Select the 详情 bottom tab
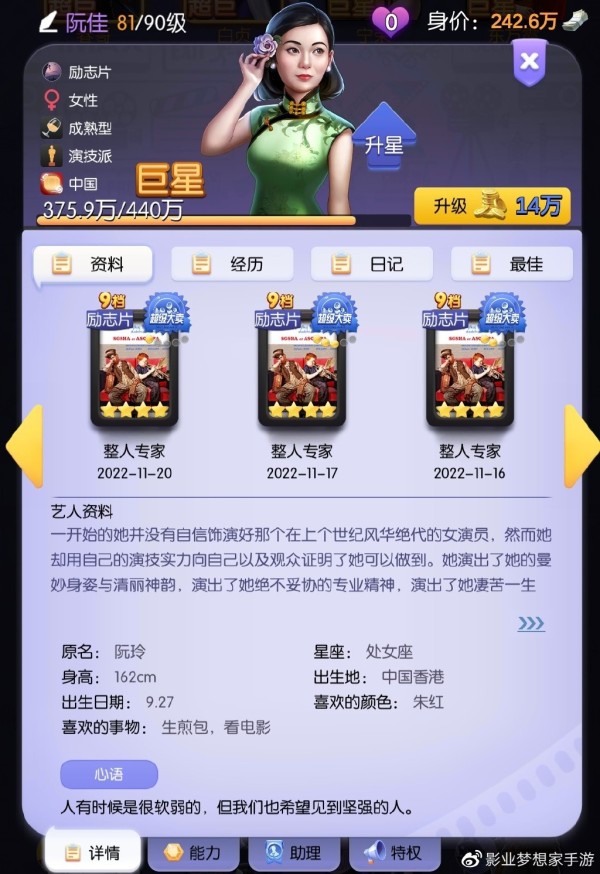This screenshot has width=600, height=874. coord(91,853)
